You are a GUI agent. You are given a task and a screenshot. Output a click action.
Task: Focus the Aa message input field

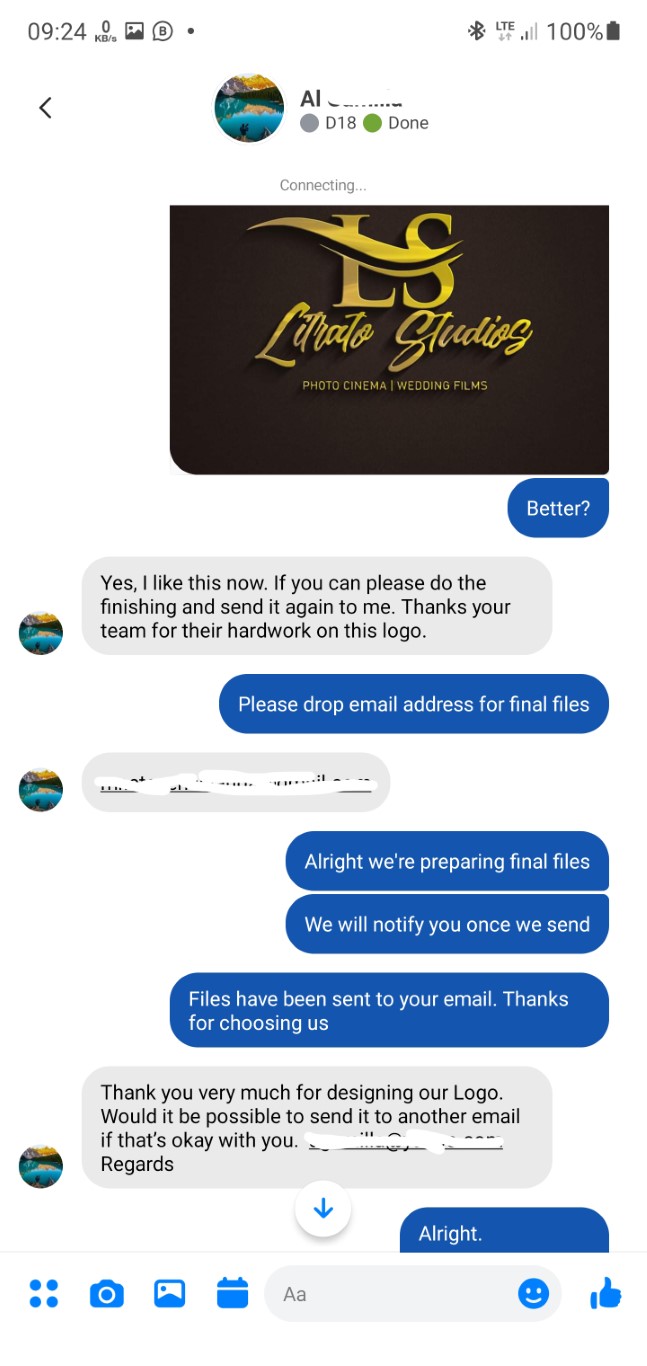[390, 1294]
